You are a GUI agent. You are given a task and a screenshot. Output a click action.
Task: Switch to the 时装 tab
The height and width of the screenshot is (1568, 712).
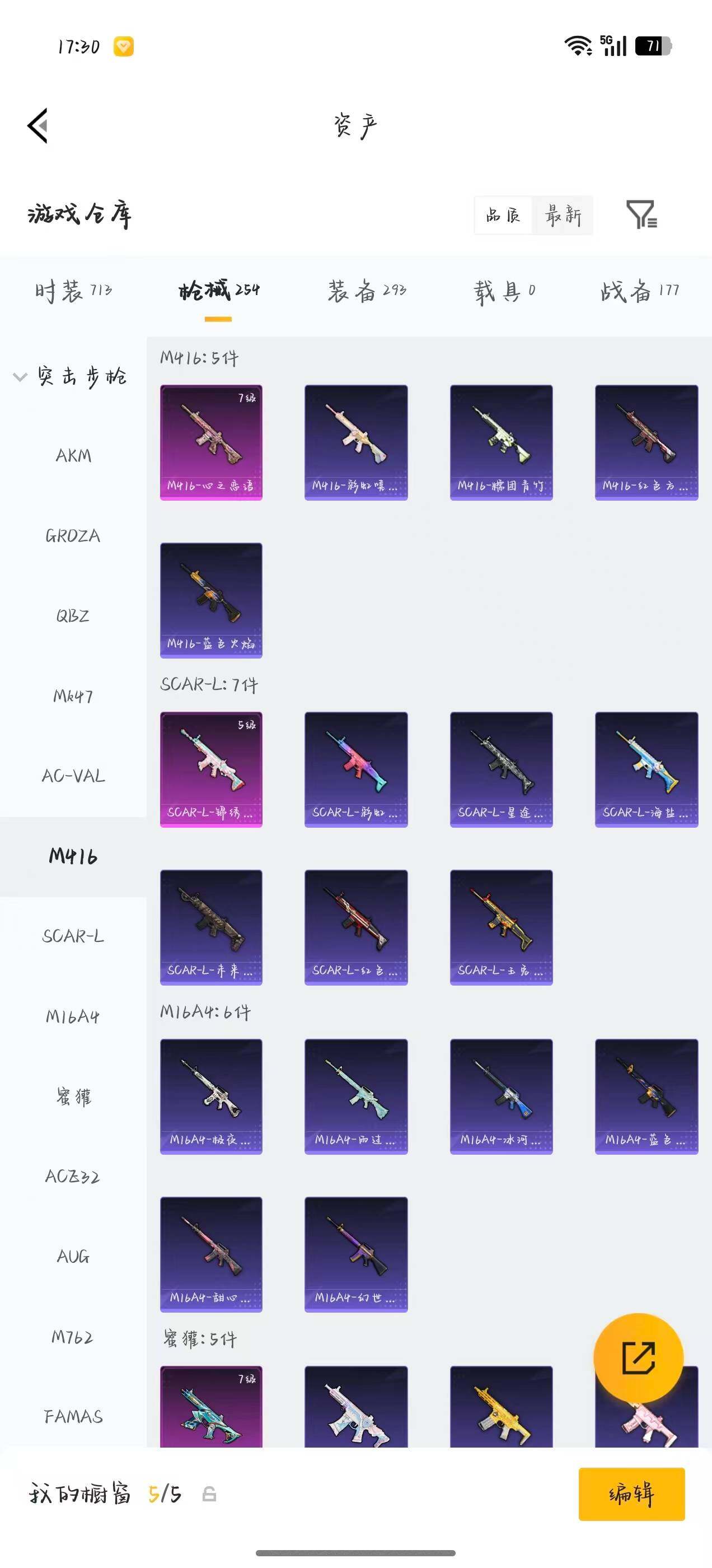(73, 290)
